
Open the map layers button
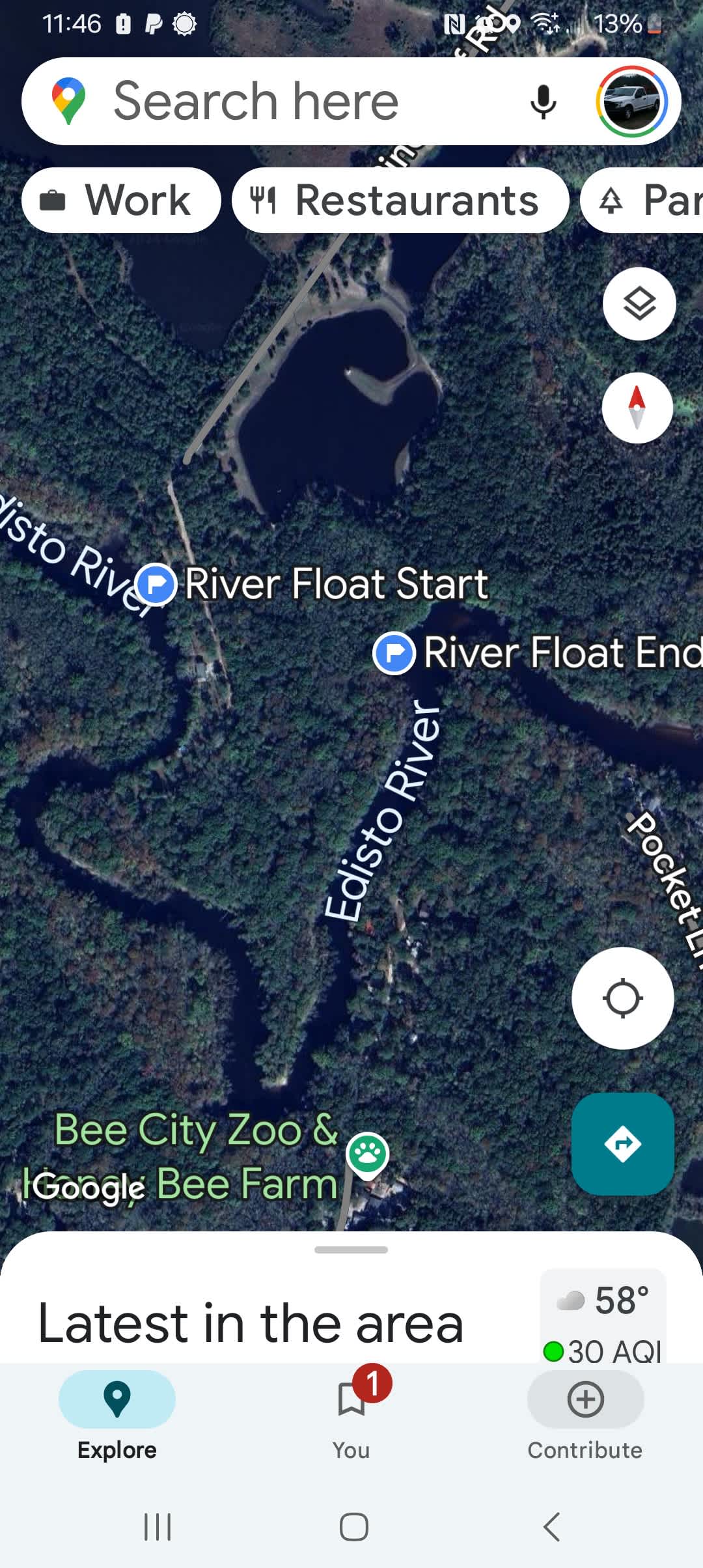click(639, 303)
